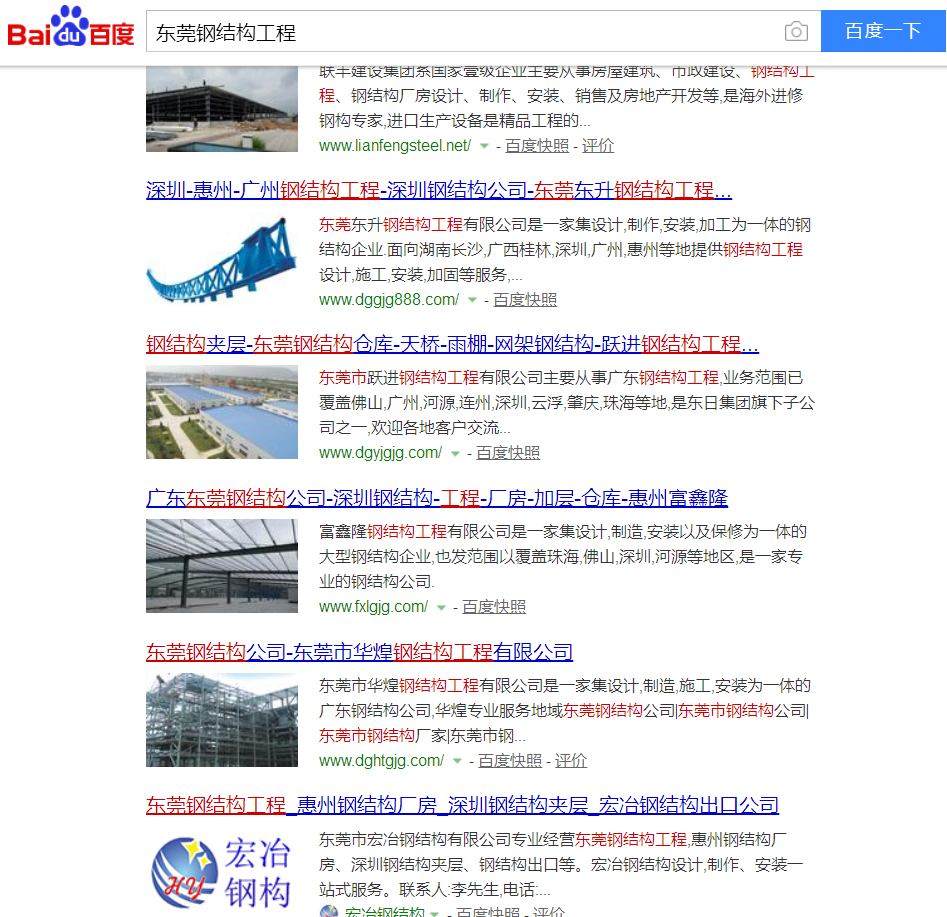This screenshot has width=947, height=917.
Task: Open www.fxlgjg.com green URL link
Action: click(x=373, y=606)
